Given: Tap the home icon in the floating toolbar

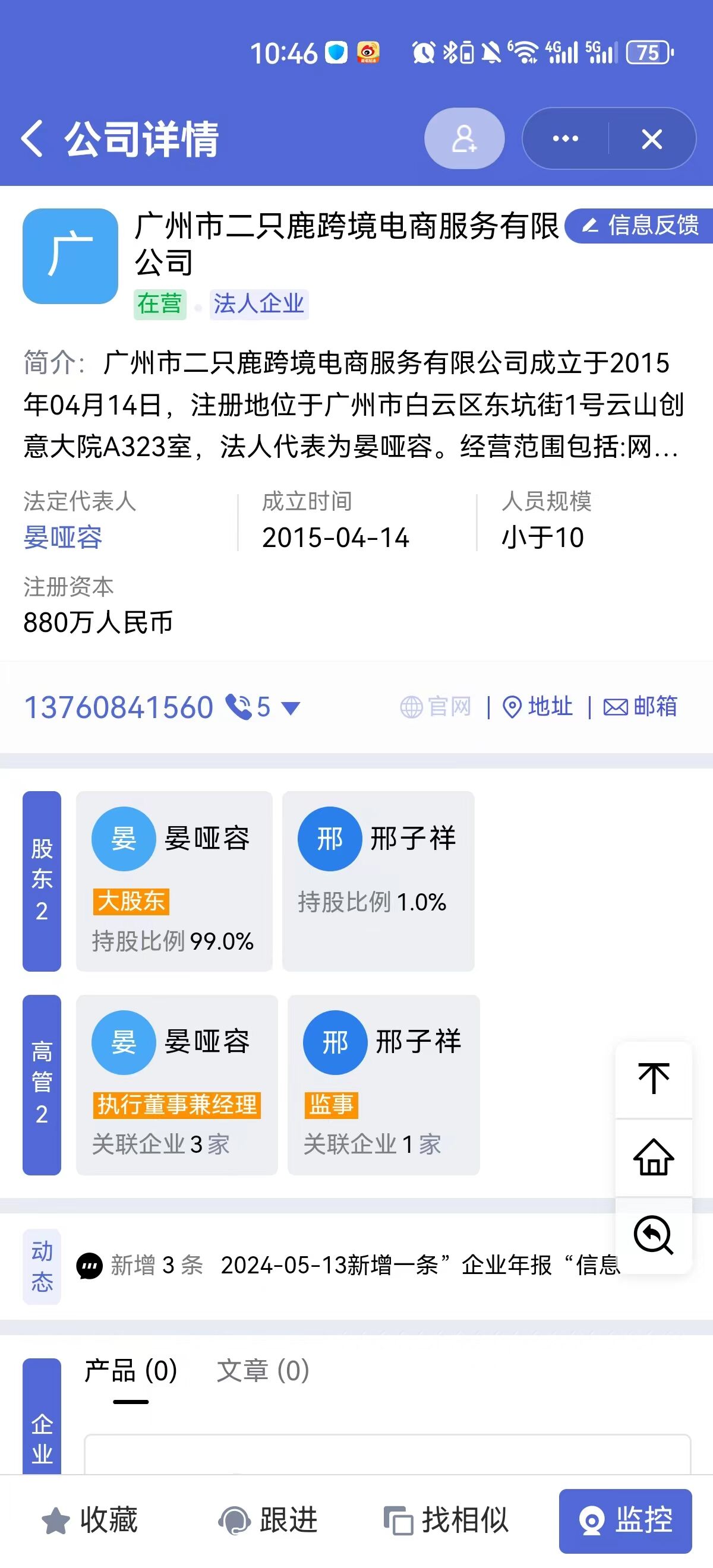Looking at the screenshot, I should pyautogui.click(x=654, y=1156).
